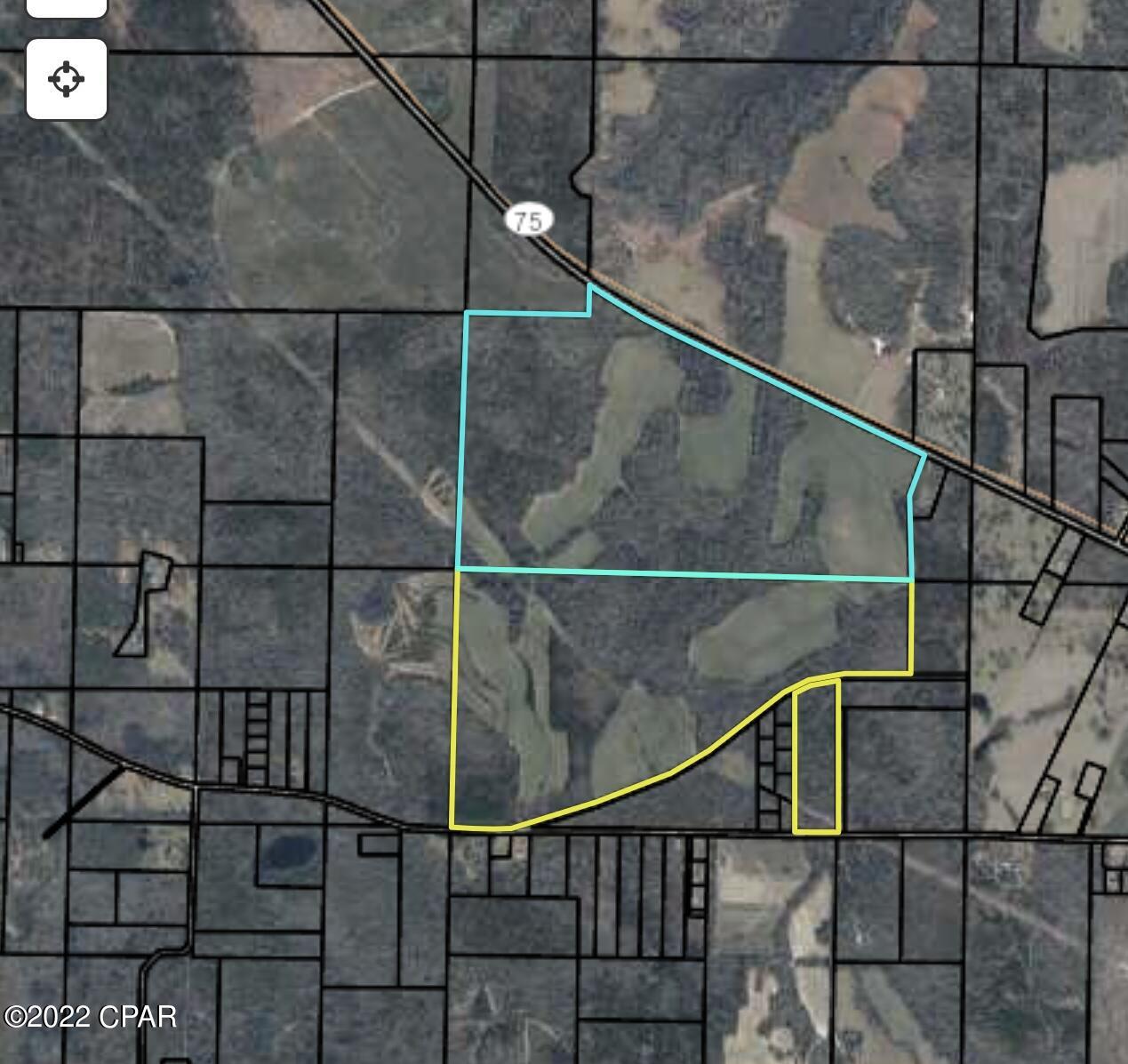
Task: Center map on my current location
Action: click(x=67, y=79)
